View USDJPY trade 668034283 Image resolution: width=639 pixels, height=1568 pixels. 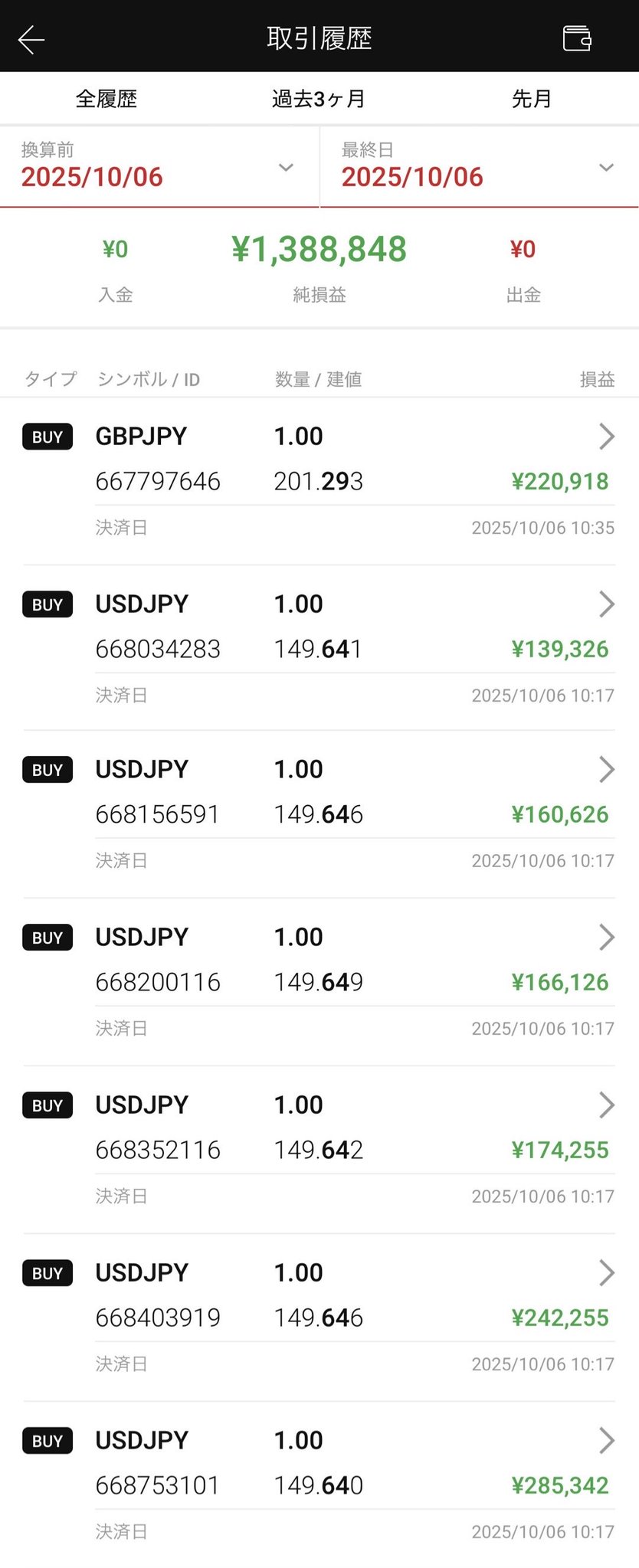point(606,604)
